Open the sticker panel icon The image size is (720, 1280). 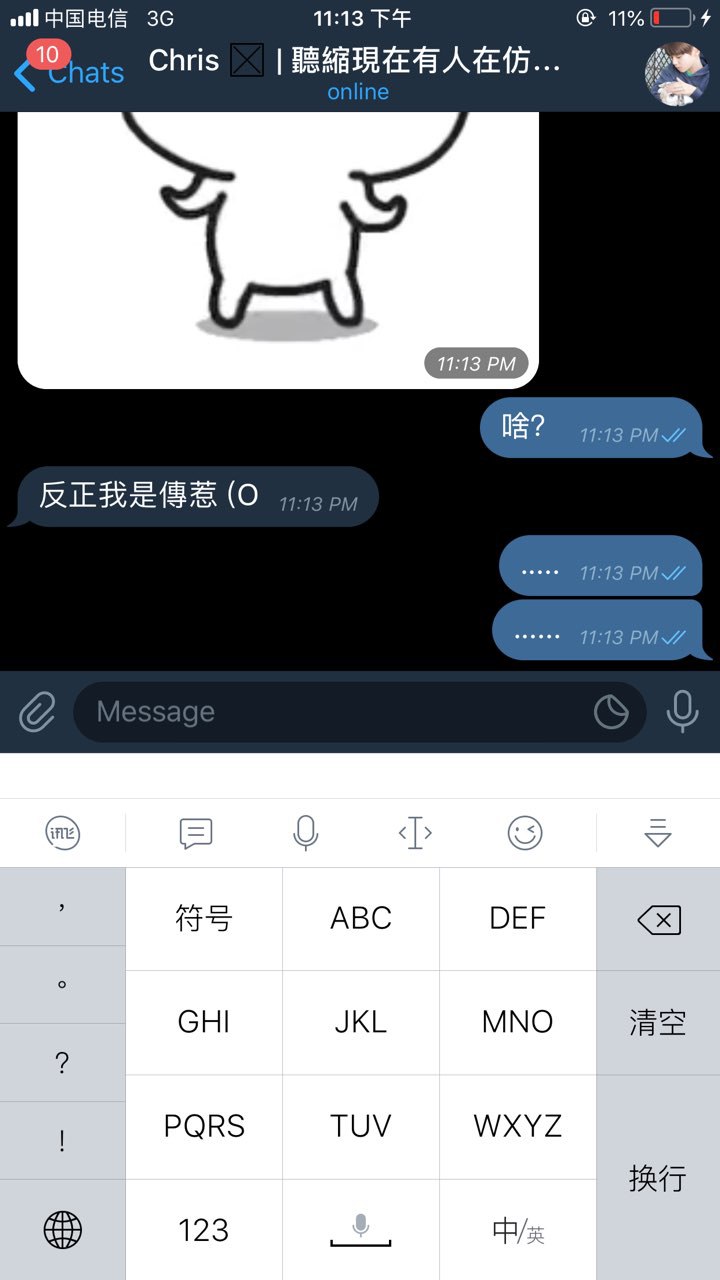click(611, 712)
